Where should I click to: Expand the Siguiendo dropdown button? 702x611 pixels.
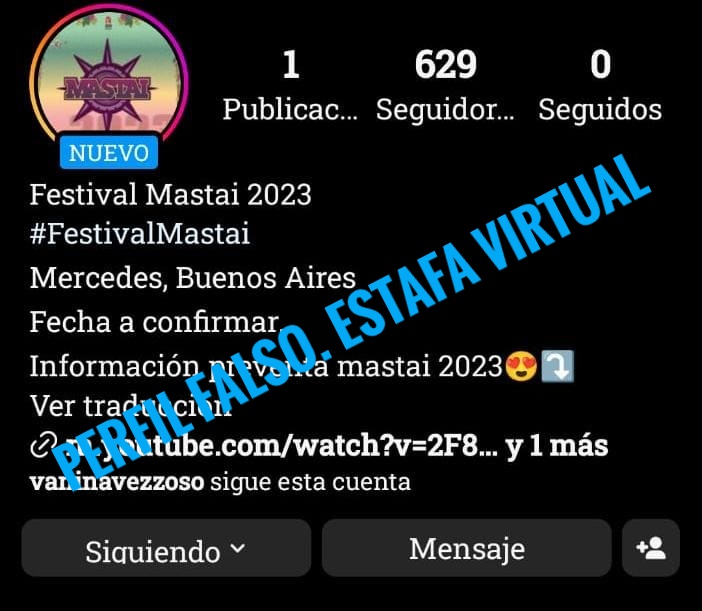pyautogui.click(x=166, y=549)
